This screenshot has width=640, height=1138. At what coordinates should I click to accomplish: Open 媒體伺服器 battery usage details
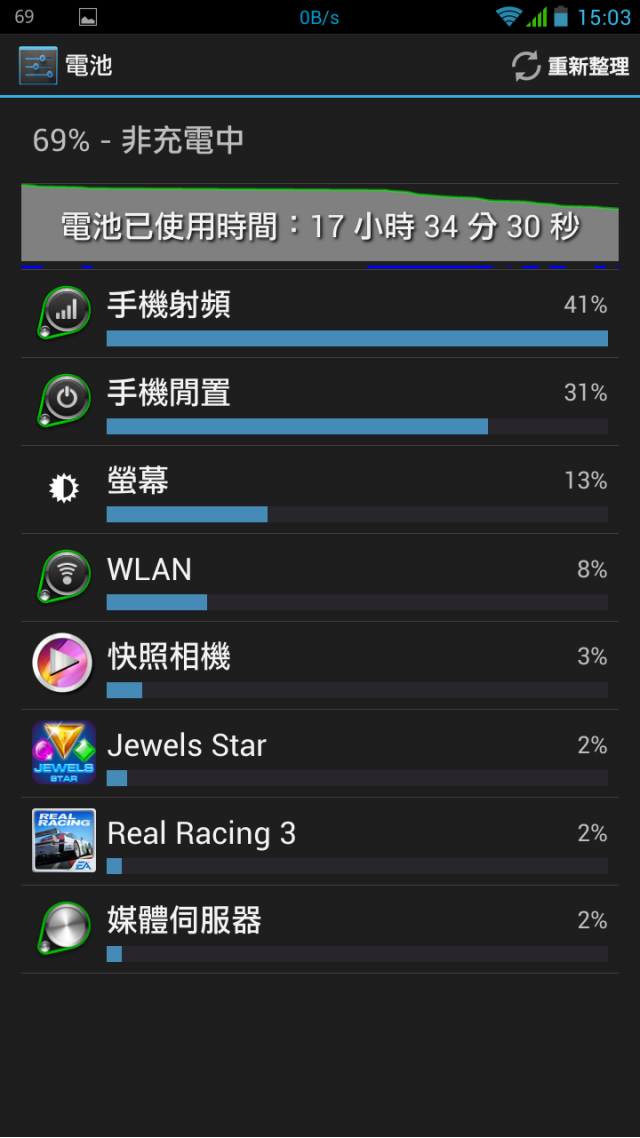click(320, 930)
